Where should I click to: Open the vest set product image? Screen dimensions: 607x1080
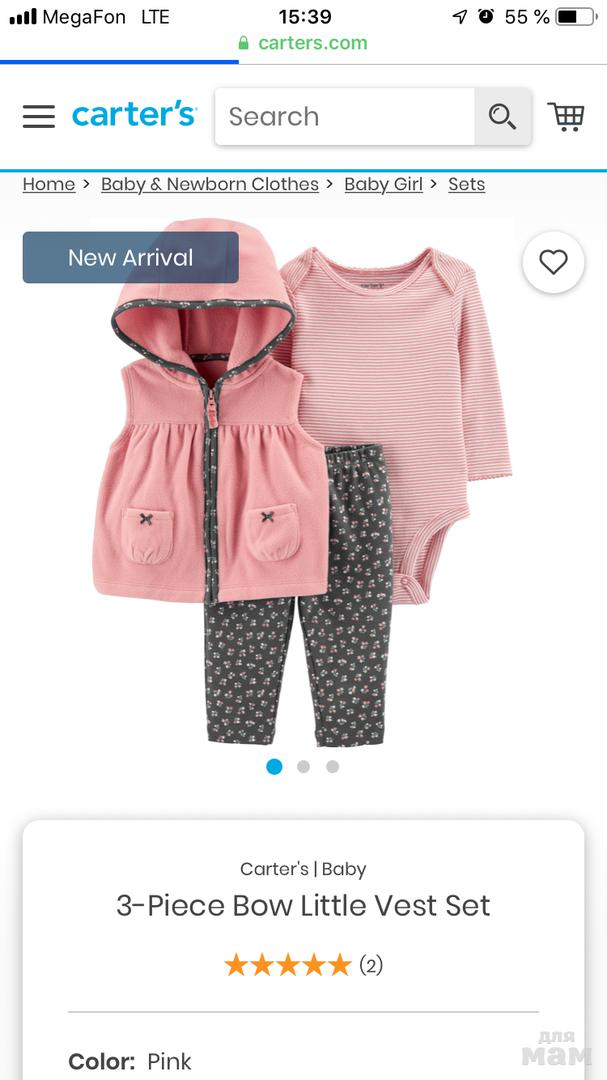click(303, 490)
